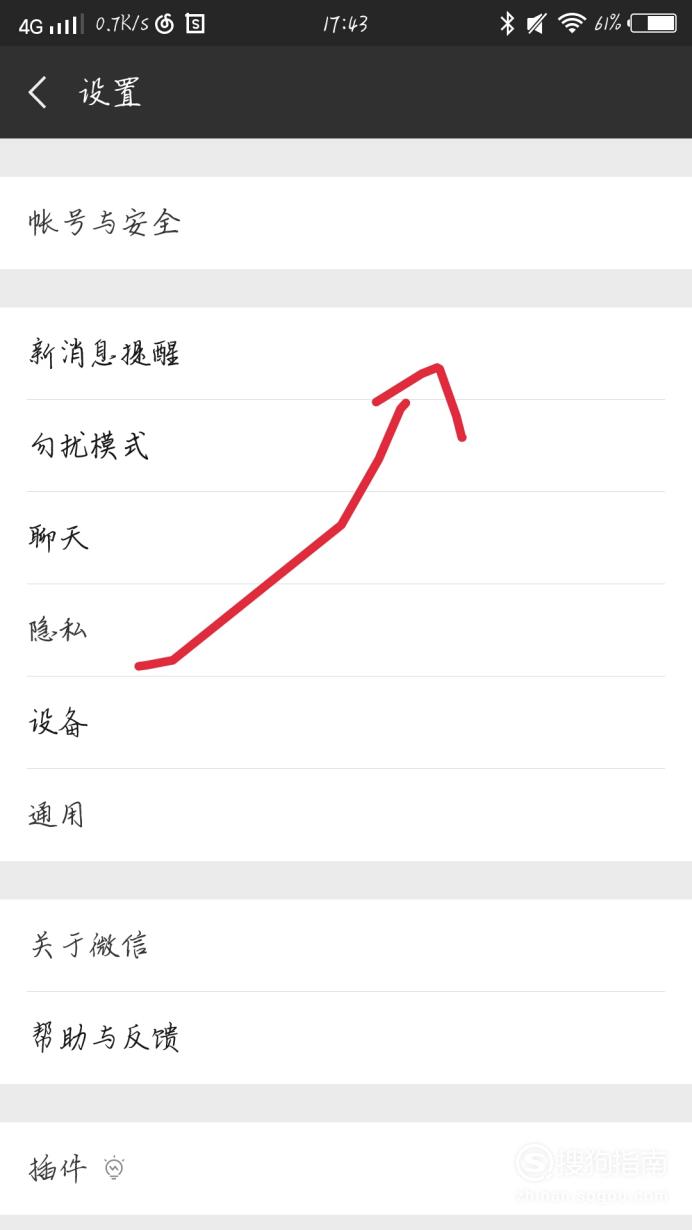
Task: Open 隐私 settings
Action: tap(346, 630)
